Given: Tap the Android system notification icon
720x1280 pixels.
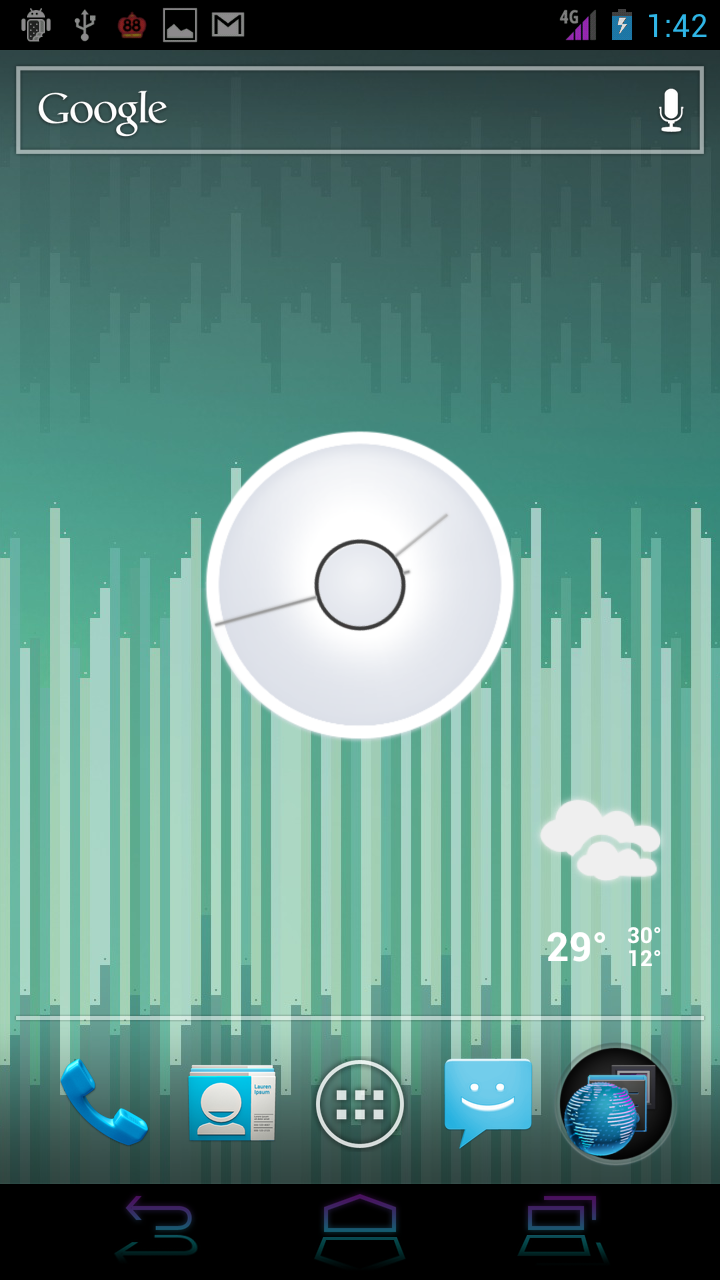Looking at the screenshot, I should [33, 24].
